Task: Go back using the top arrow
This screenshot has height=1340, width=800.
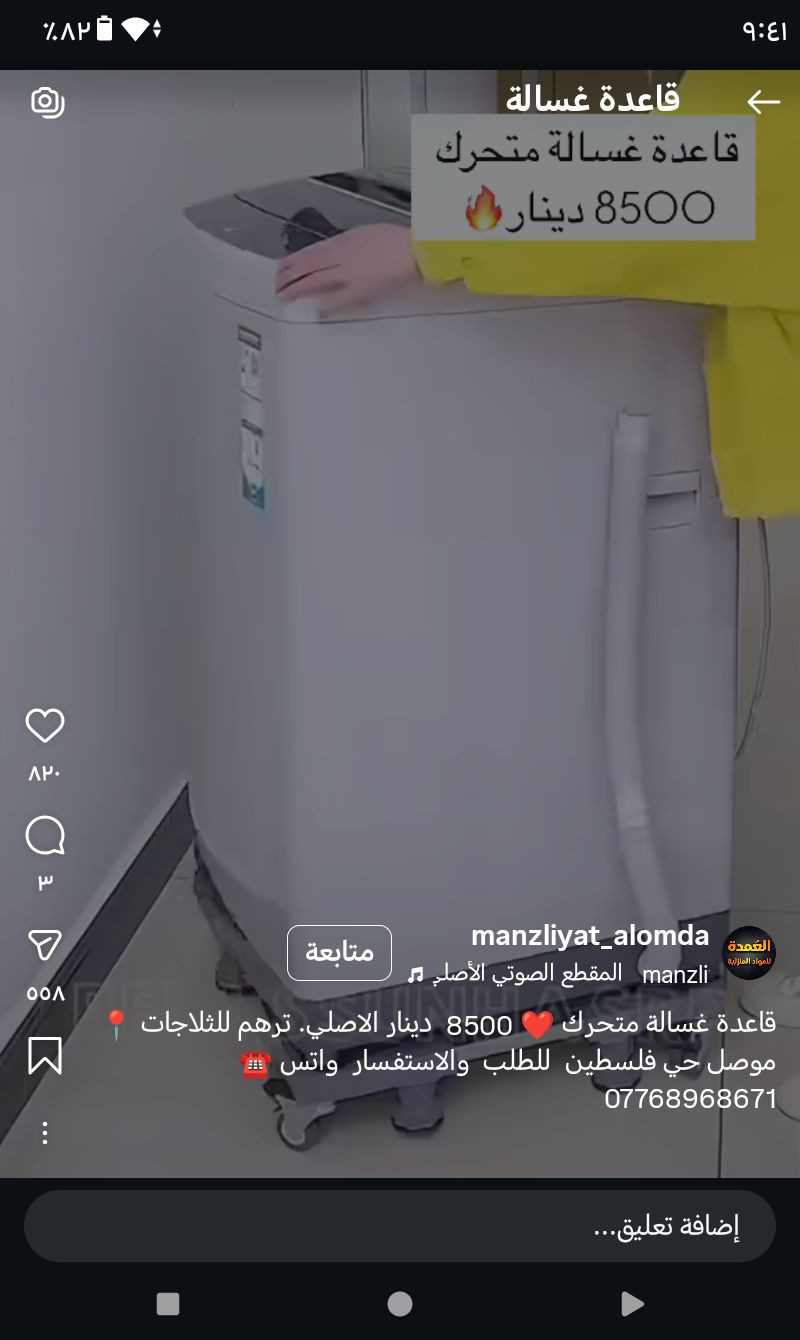Action: (763, 101)
